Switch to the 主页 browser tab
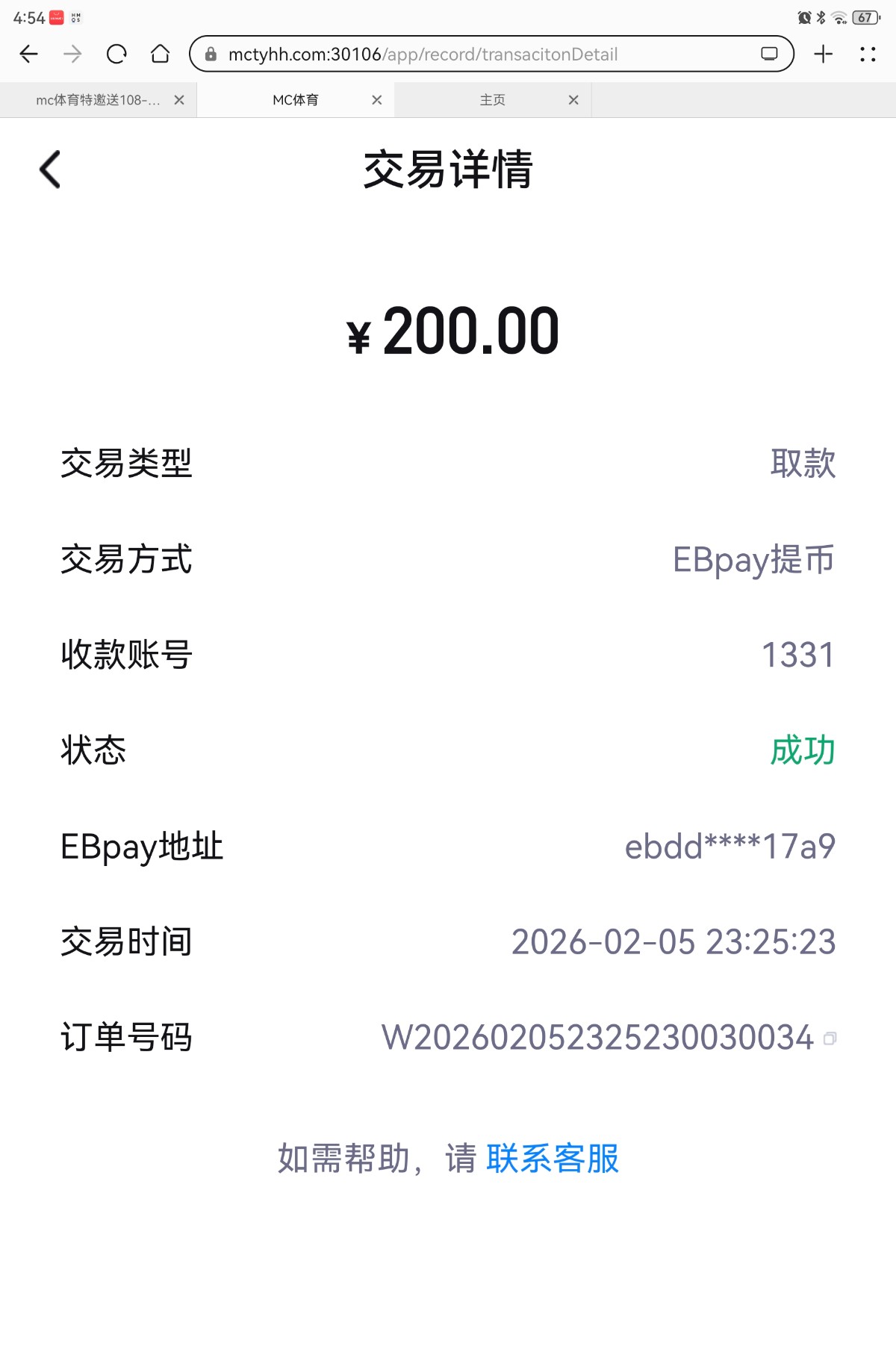The height and width of the screenshot is (1364, 896). (492, 100)
